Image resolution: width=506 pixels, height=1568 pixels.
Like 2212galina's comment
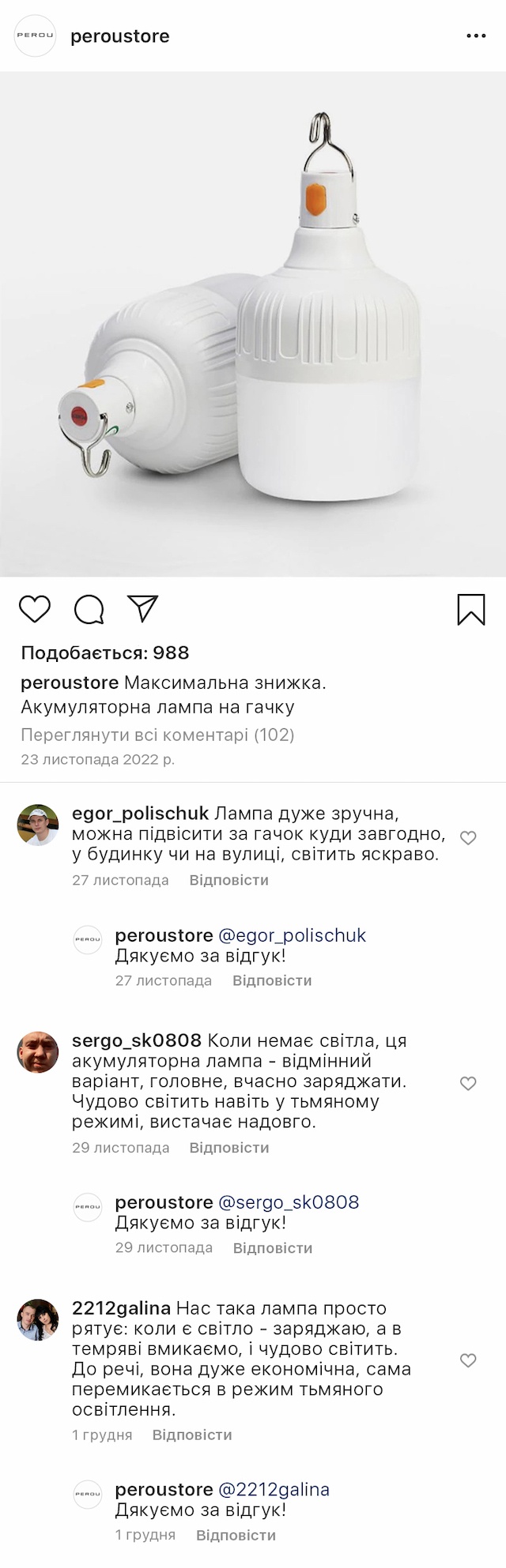pyautogui.click(x=468, y=1360)
